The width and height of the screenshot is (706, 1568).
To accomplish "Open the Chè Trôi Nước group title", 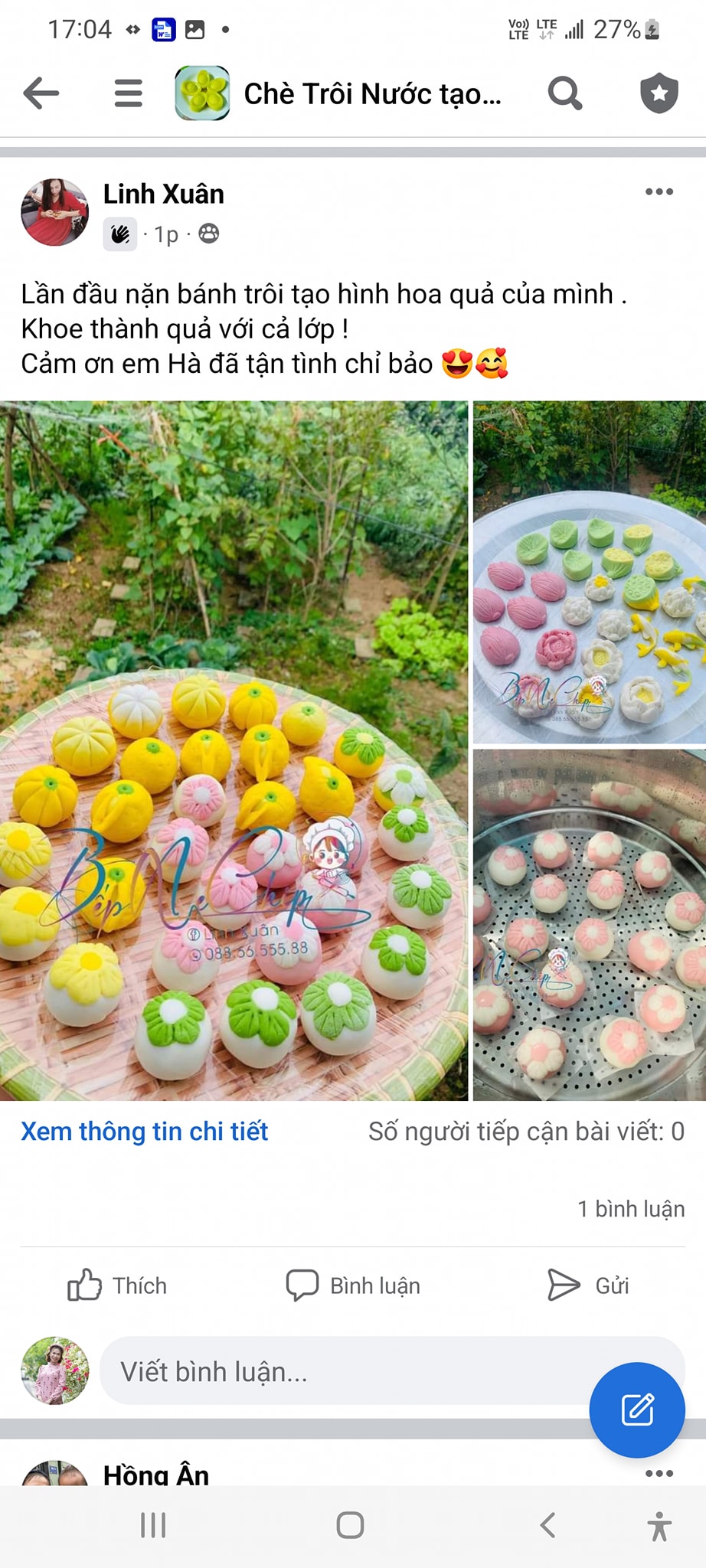I will [x=372, y=94].
